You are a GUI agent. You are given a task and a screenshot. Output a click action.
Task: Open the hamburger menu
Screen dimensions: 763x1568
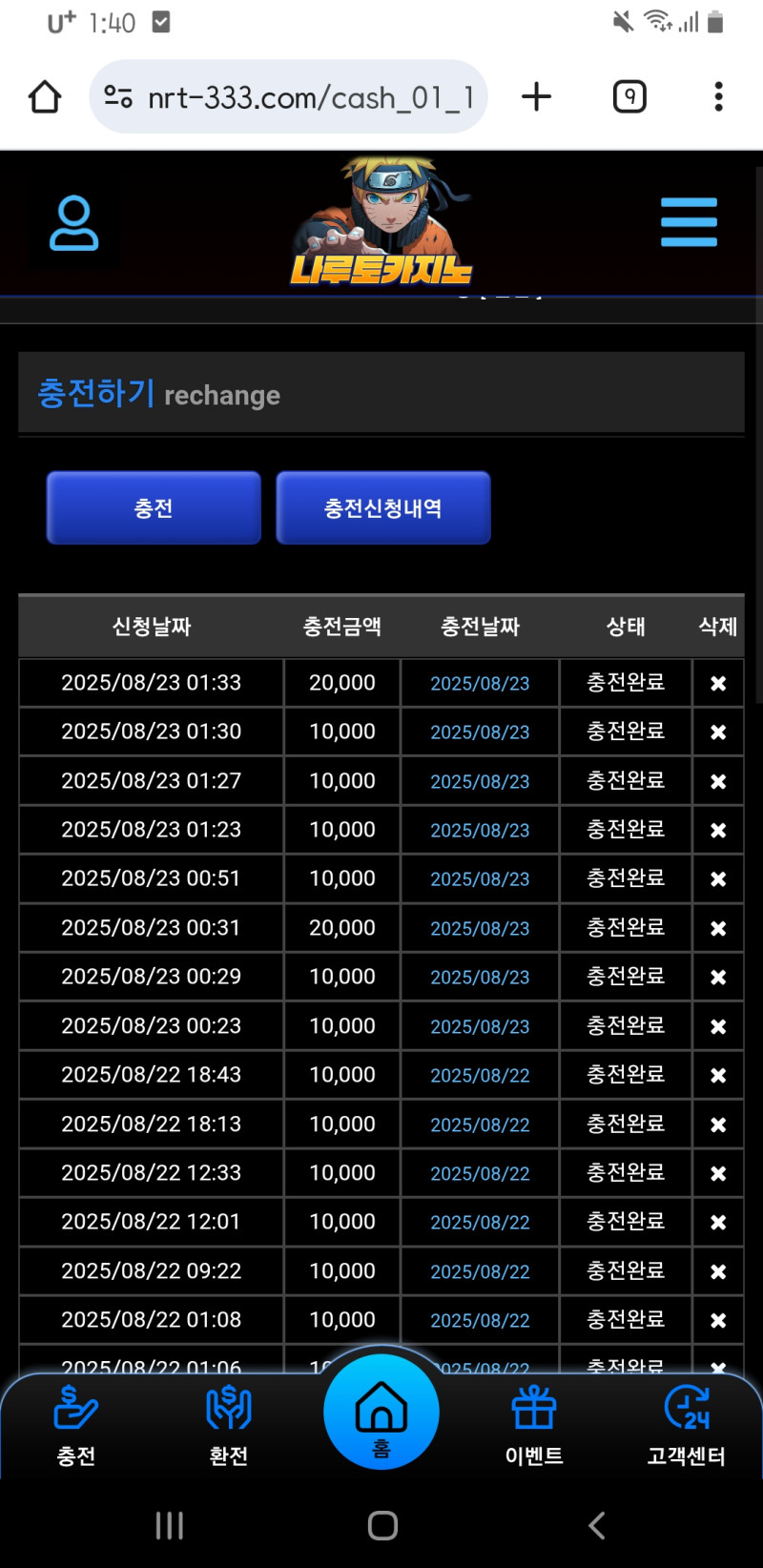(689, 222)
